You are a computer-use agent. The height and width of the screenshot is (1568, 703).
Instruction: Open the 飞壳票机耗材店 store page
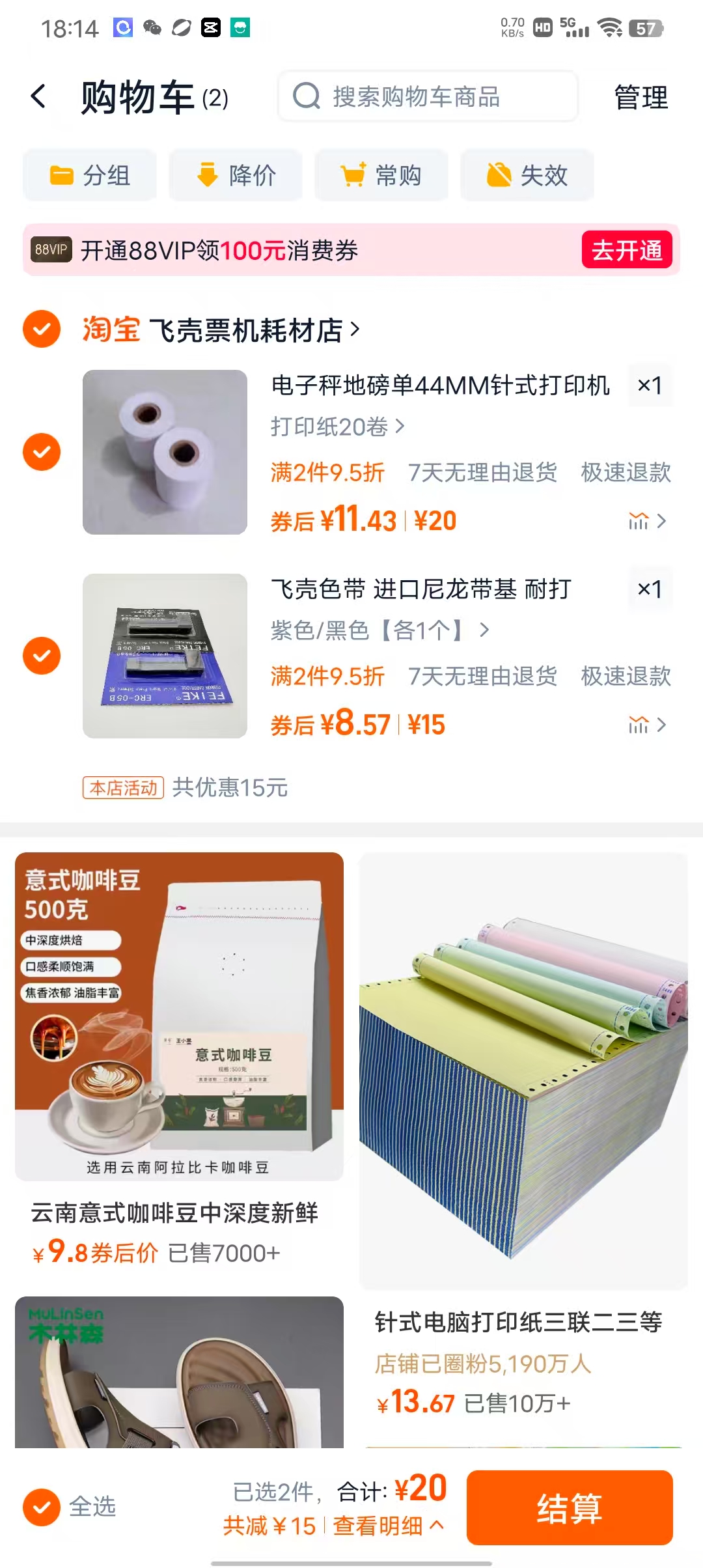[x=247, y=330]
